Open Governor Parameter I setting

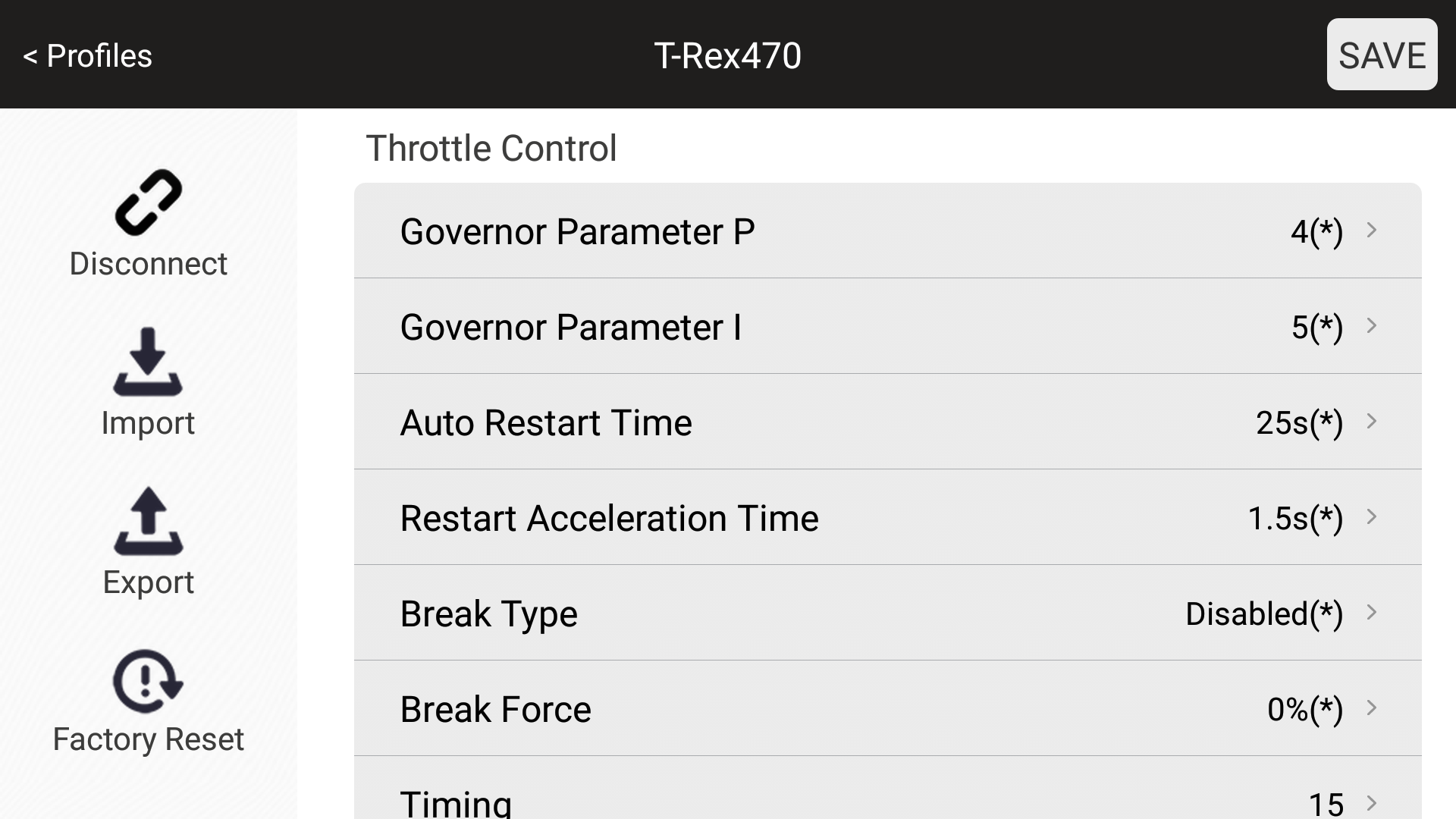tap(887, 327)
